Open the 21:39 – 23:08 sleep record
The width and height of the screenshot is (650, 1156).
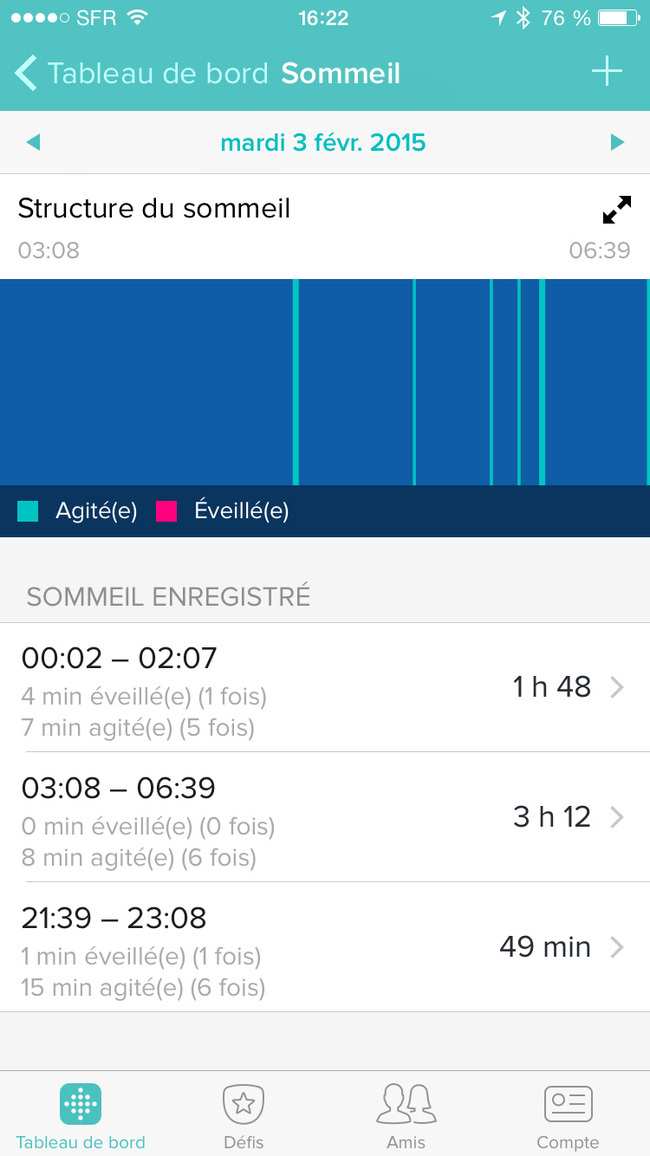point(325,947)
